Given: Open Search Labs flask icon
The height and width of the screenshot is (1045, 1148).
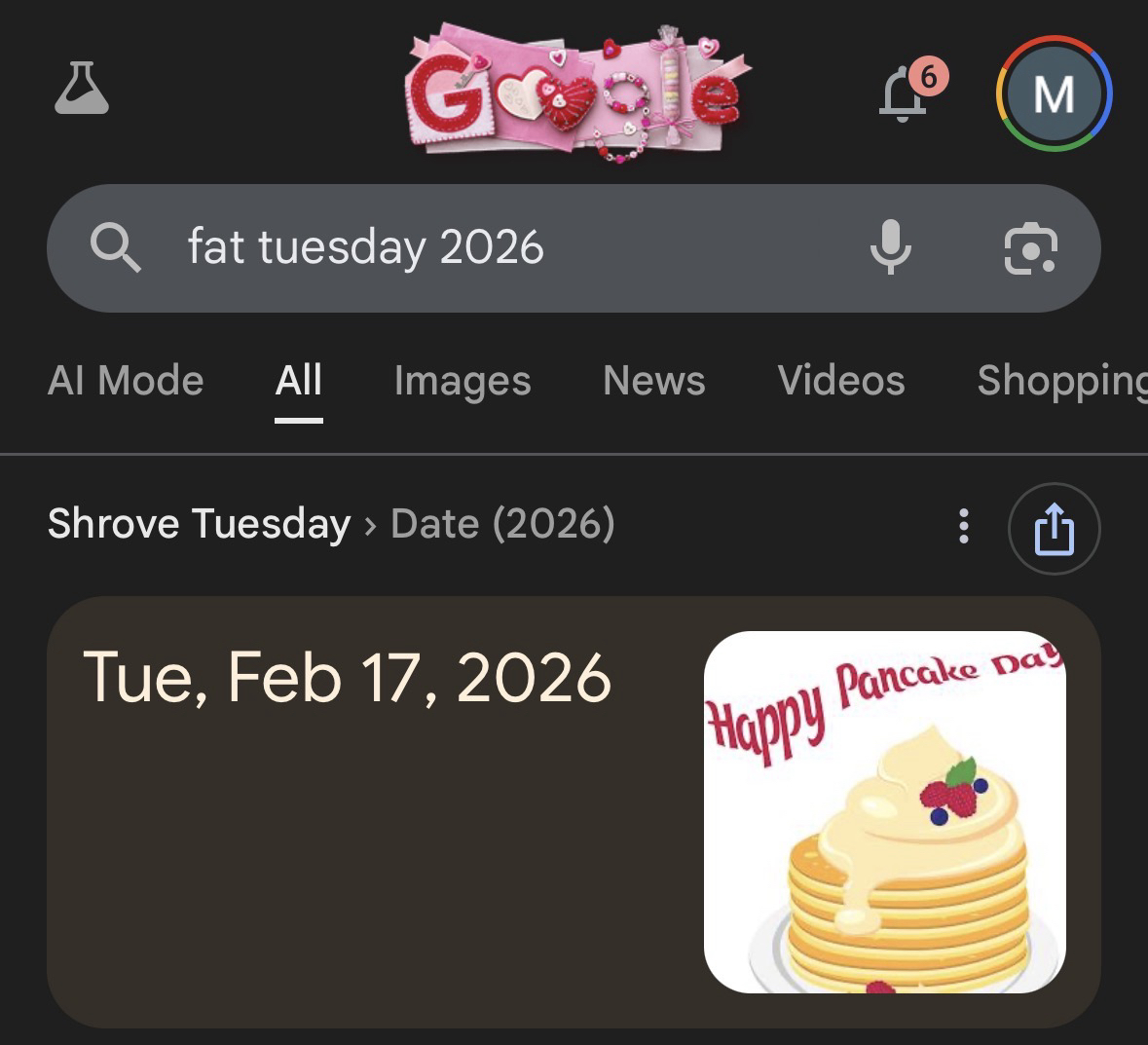Looking at the screenshot, I should 82,89.
